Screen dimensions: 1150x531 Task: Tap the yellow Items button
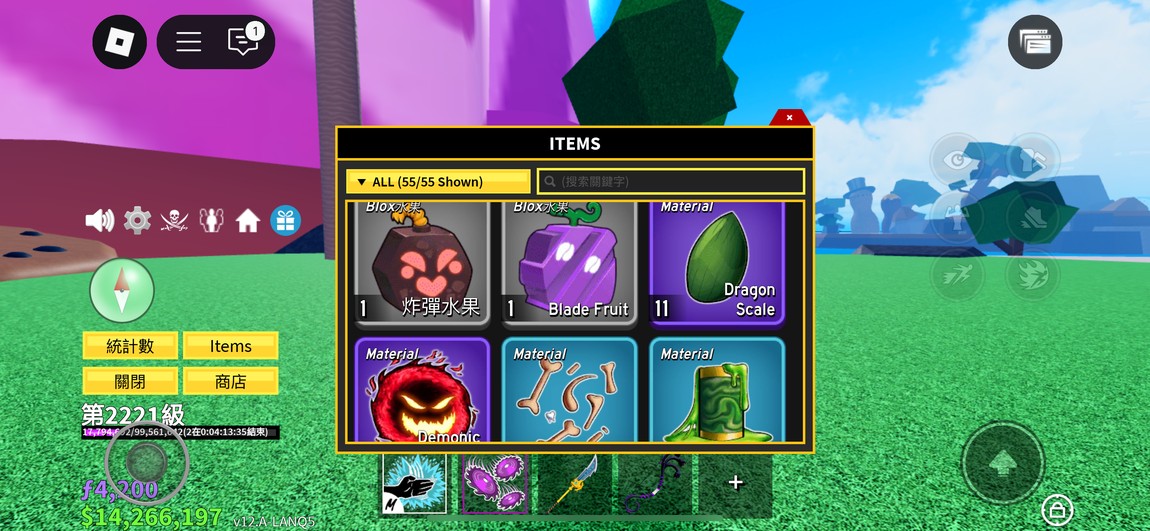click(x=230, y=346)
